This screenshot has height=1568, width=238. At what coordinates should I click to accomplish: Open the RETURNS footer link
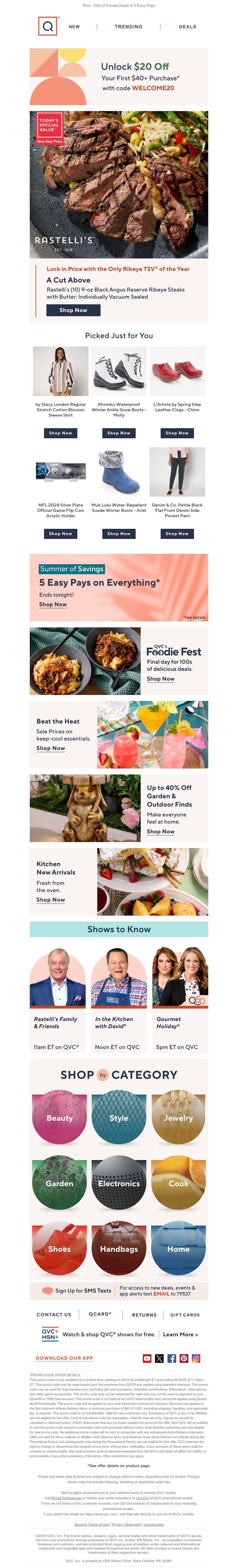pos(144,1315)
